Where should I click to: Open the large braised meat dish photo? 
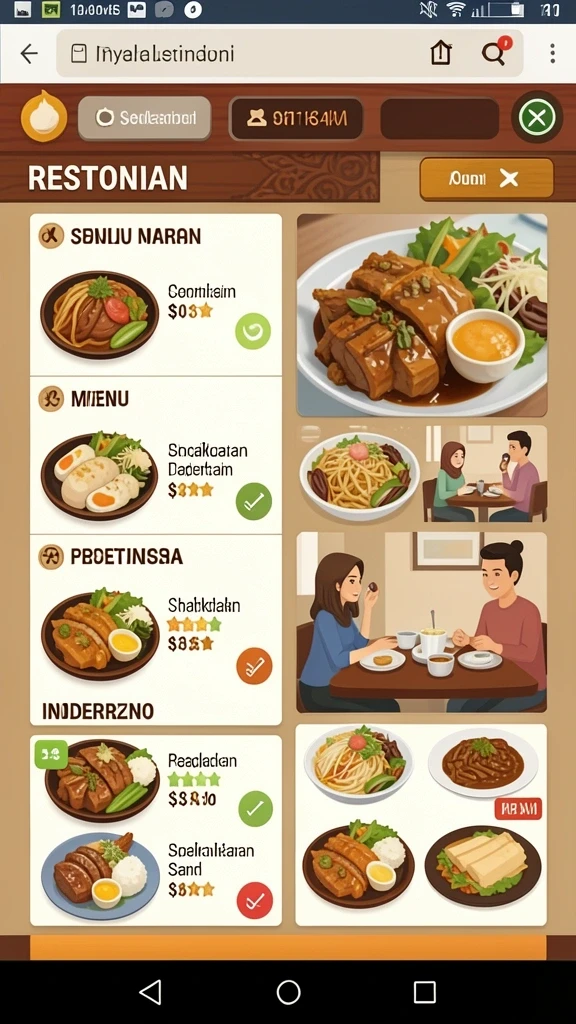point(422,315)
